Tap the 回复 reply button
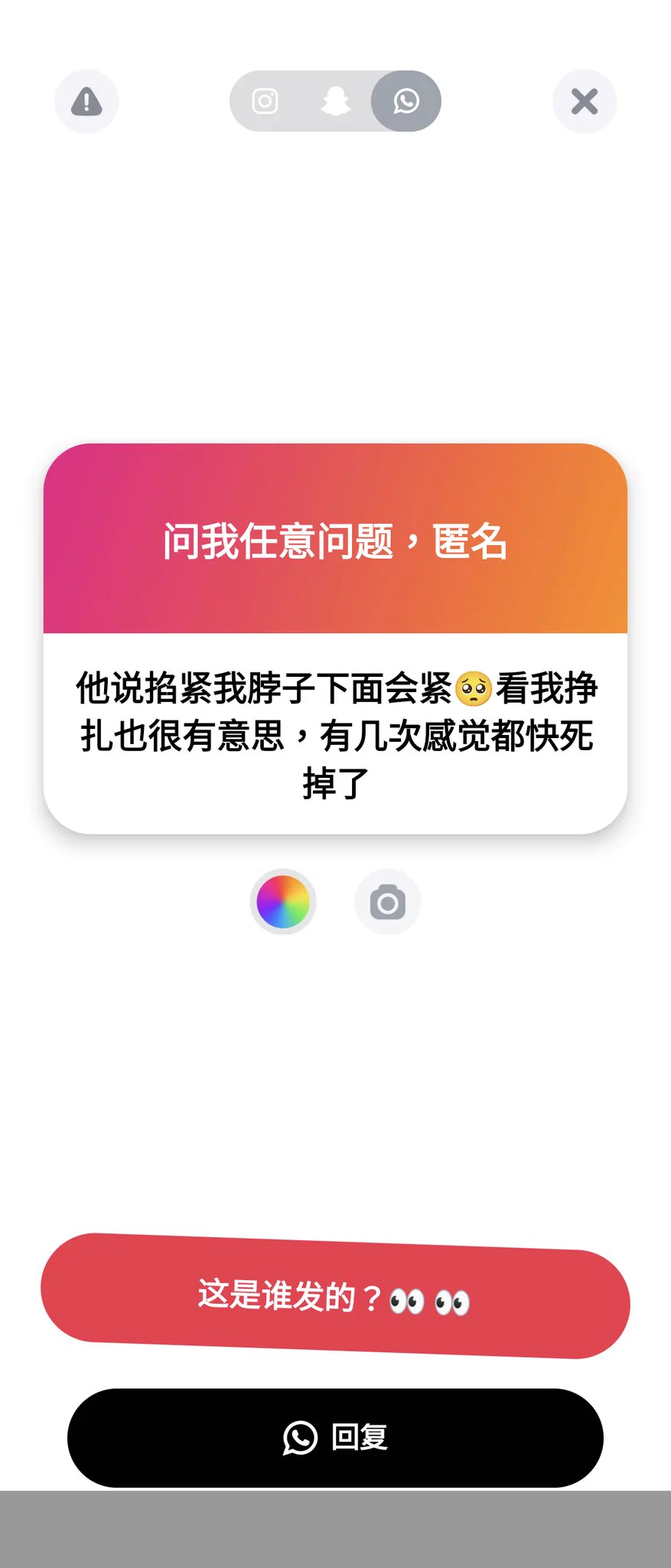The image size is (671, 1568). pyautogui.click(x=335, y=1438)
